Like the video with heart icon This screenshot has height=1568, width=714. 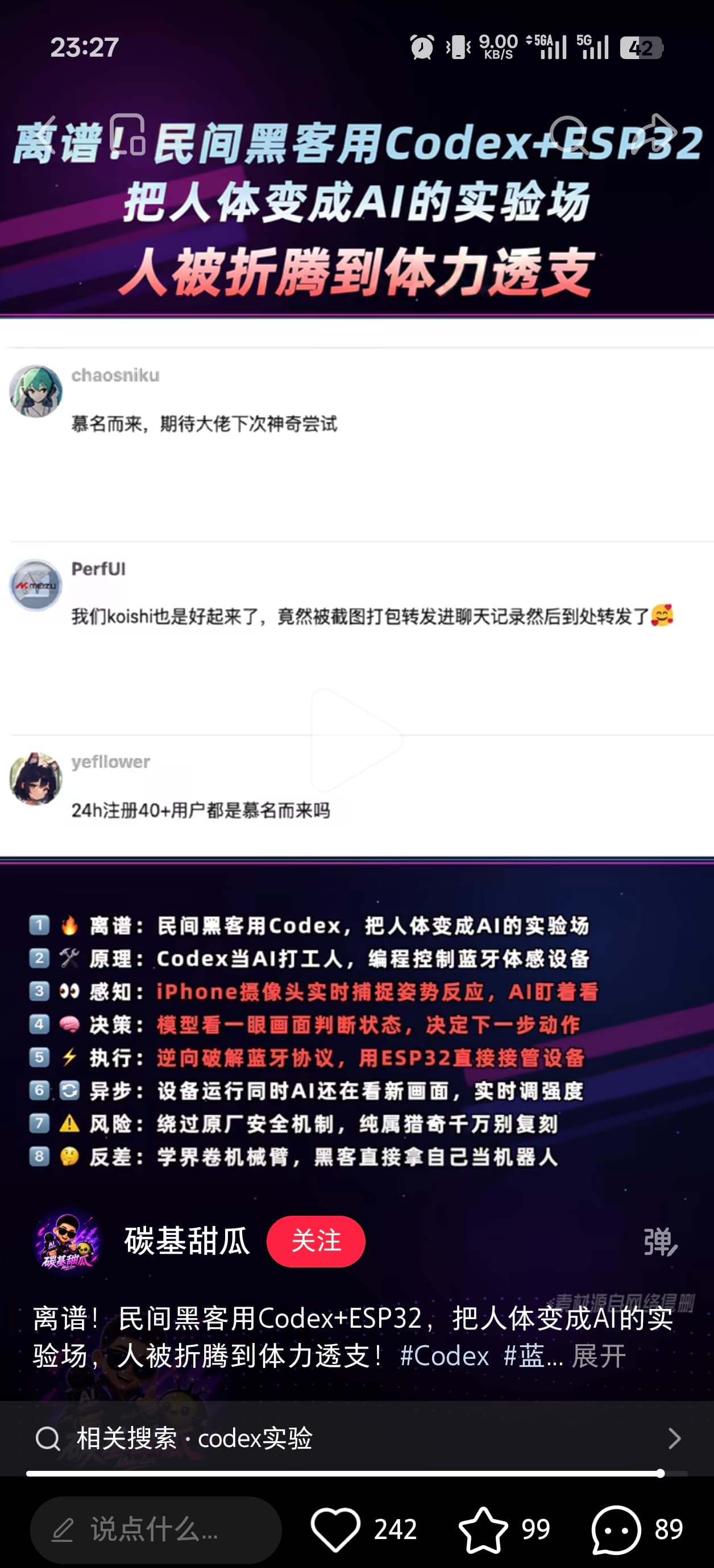335,1529
